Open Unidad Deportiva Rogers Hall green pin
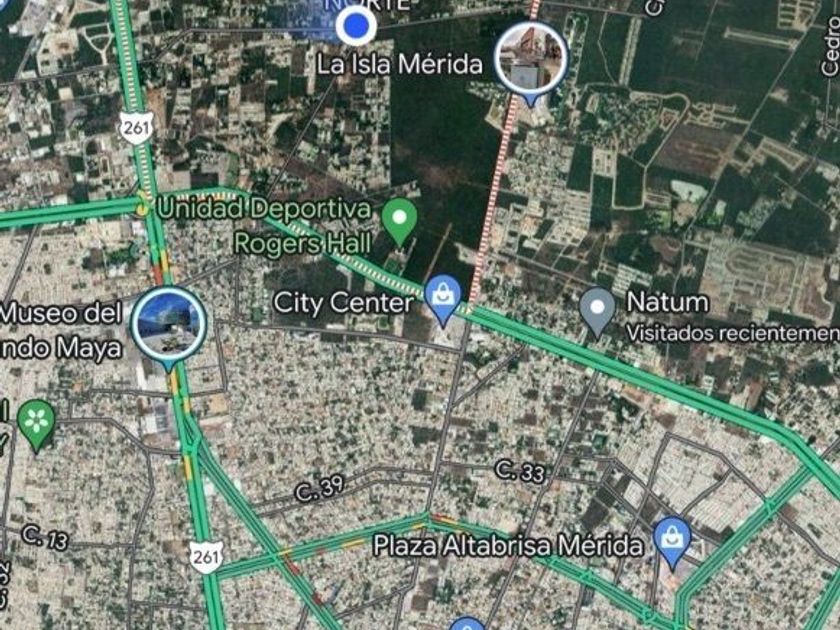This screenshot has width=840, height=630. tap(400, 220)
